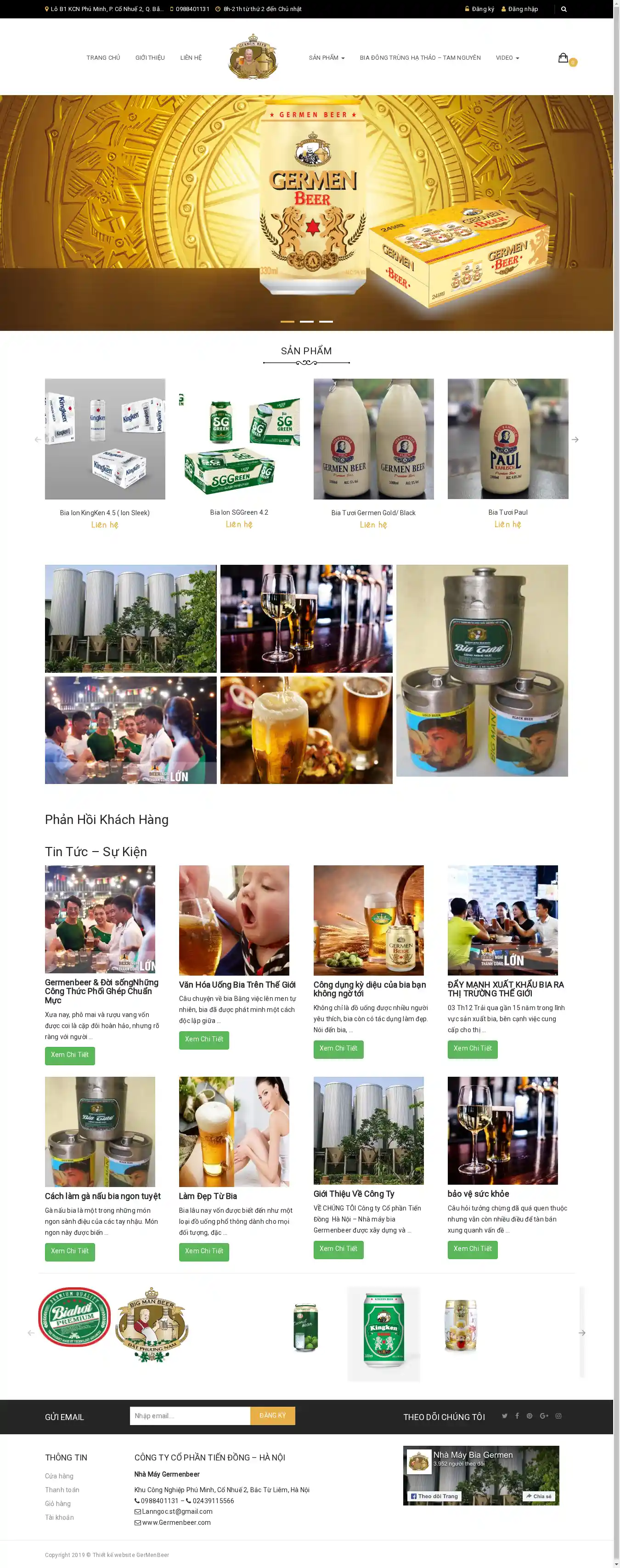Open the Đăng ký registration link
Image resolution: width=620 pixels, height=1568 pixels.
[479, 9]
